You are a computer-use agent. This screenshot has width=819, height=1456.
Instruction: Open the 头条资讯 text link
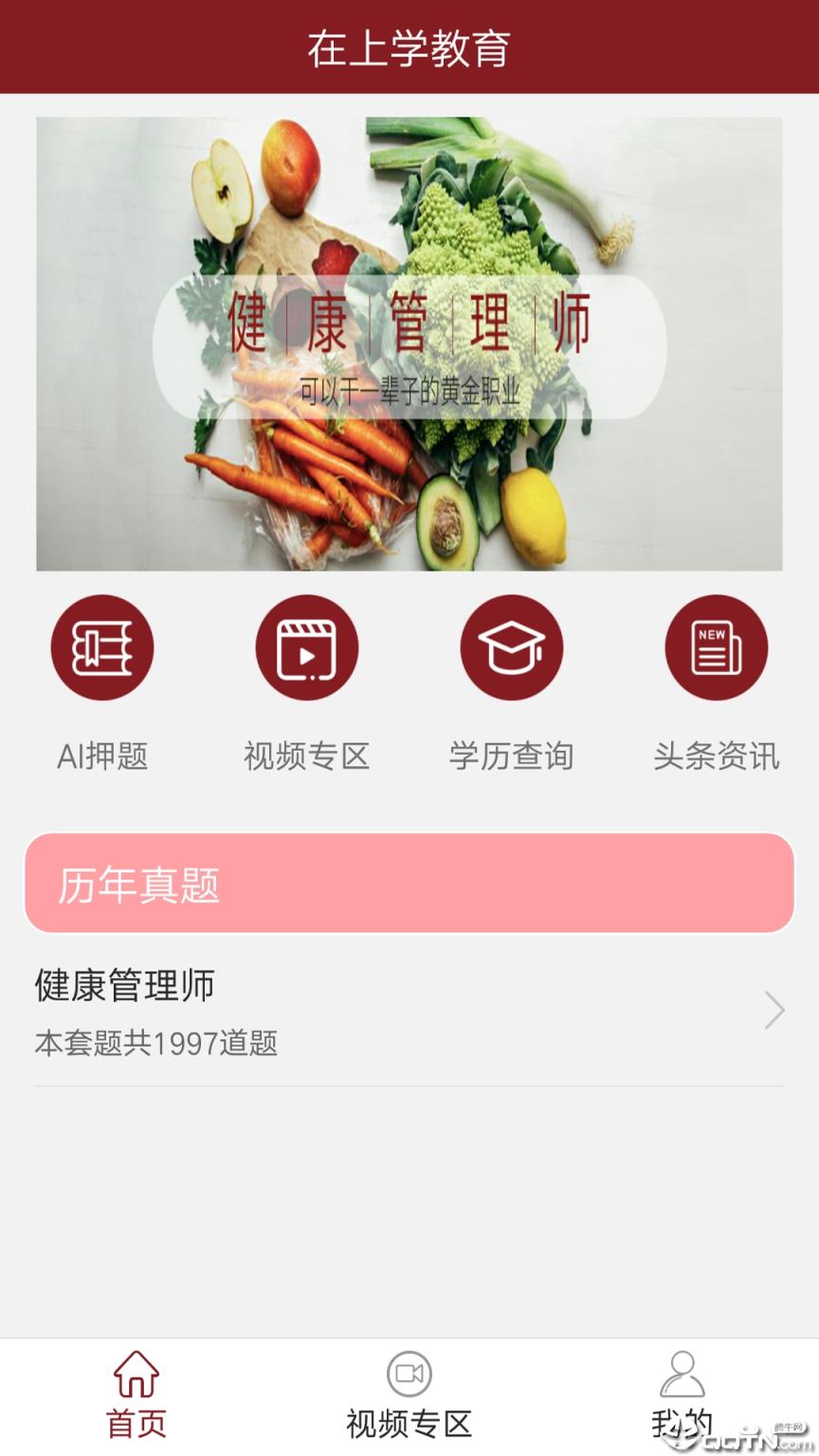[x=717, y=756]
